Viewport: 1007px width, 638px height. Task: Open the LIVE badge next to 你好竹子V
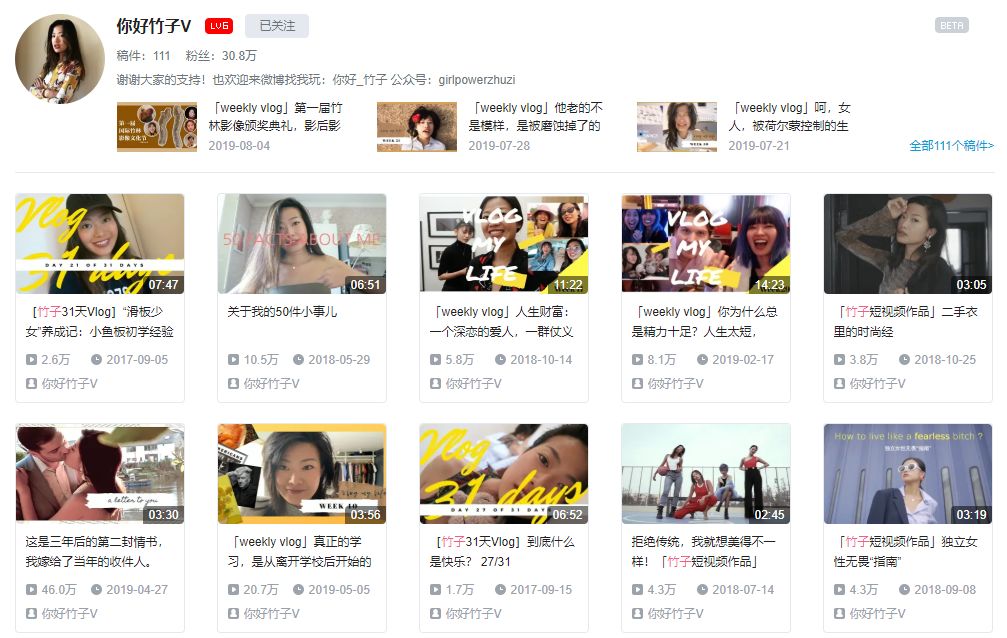(218, 26)
